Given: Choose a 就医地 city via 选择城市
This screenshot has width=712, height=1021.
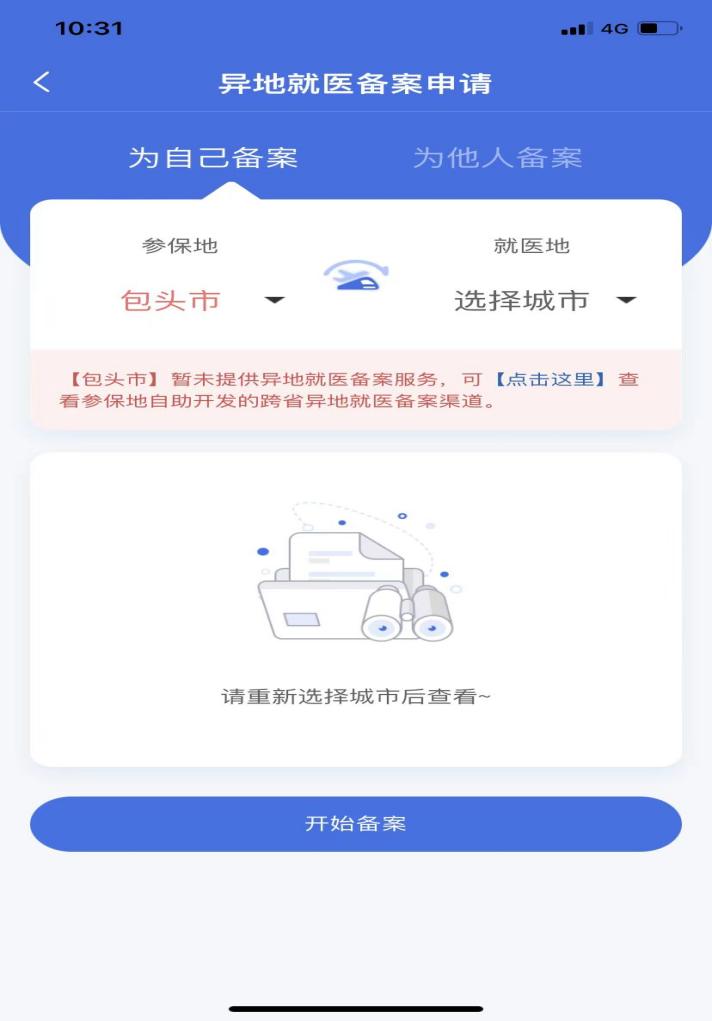Looking at the screenshot, I should (543, 300).
